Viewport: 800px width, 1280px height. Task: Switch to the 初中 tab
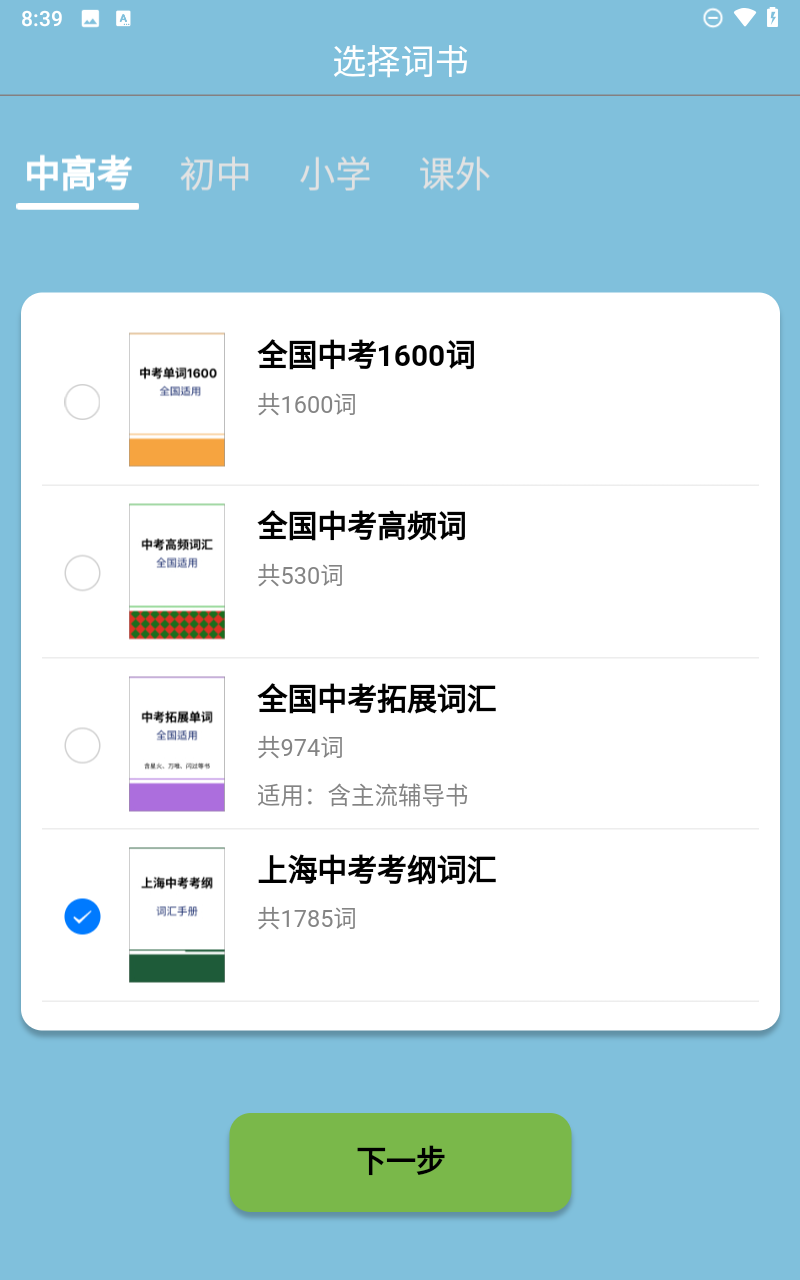(215, 173)
